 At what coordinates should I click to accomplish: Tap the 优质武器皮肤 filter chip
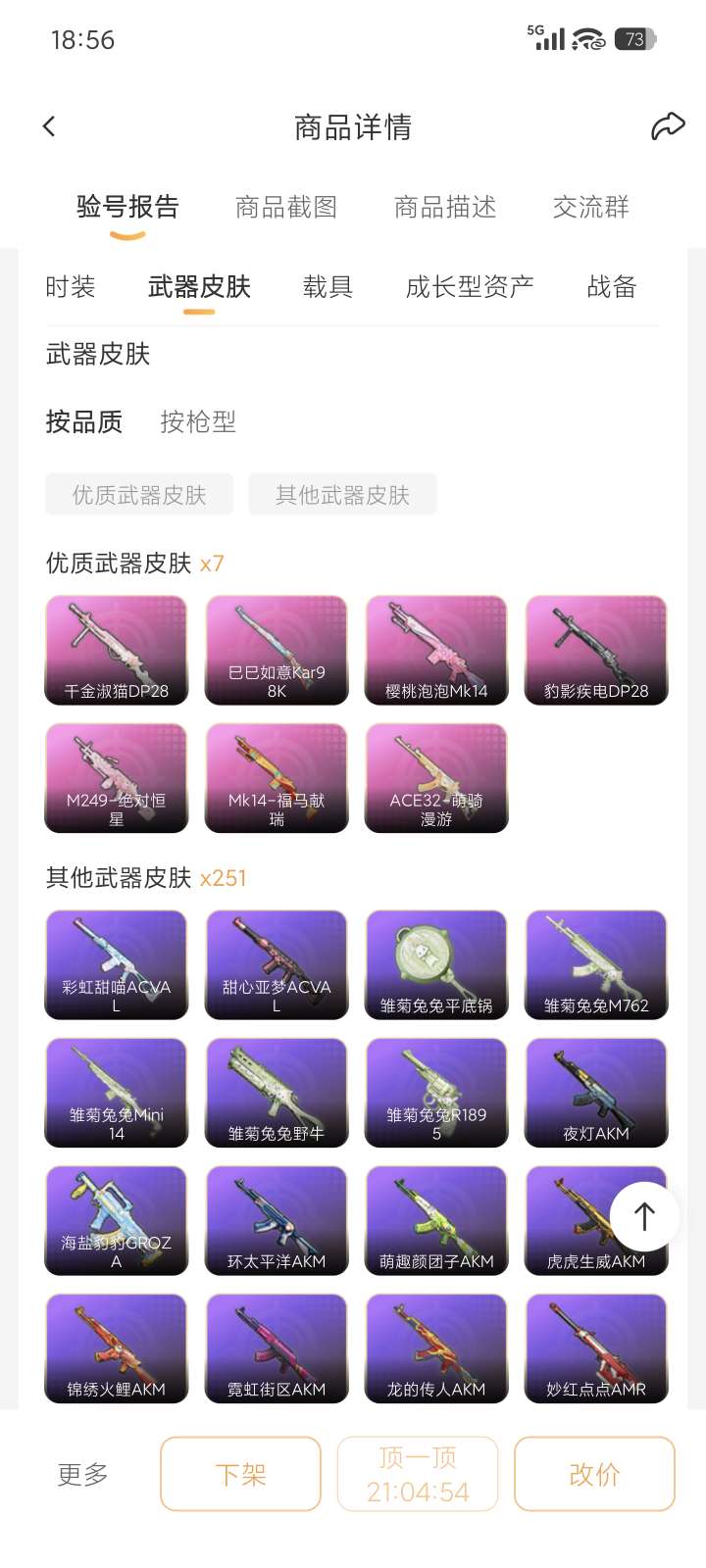[x=139, y=495]
